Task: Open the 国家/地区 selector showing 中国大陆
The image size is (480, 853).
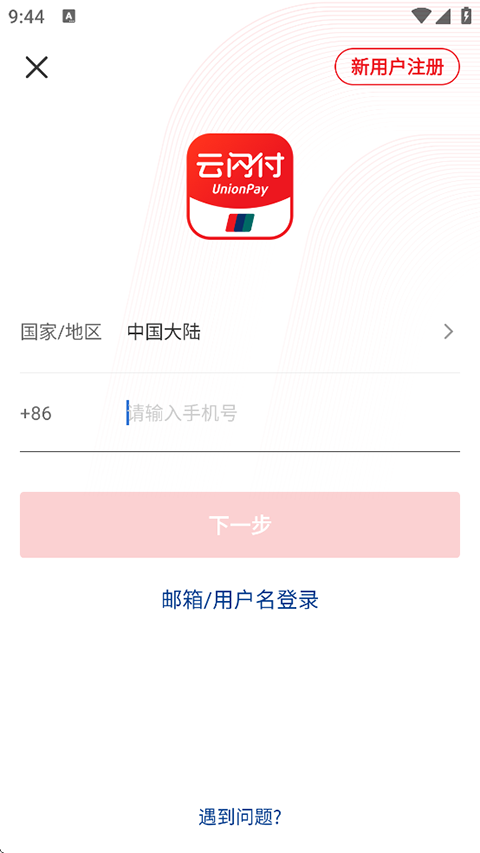Action: click(240, 332)
